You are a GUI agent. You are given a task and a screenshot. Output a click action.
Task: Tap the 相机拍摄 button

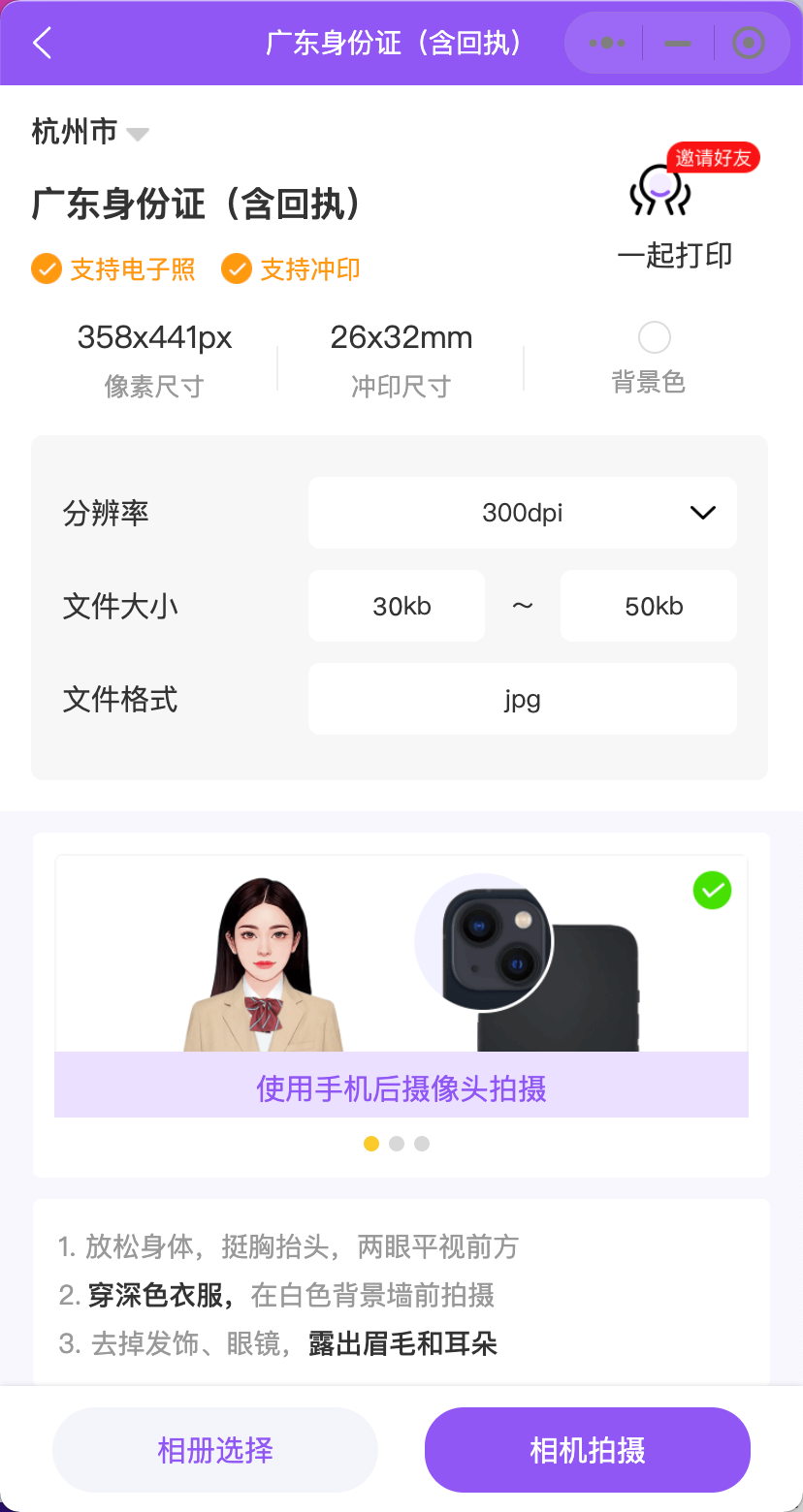pyautogui.click(x=587, y=1450)
